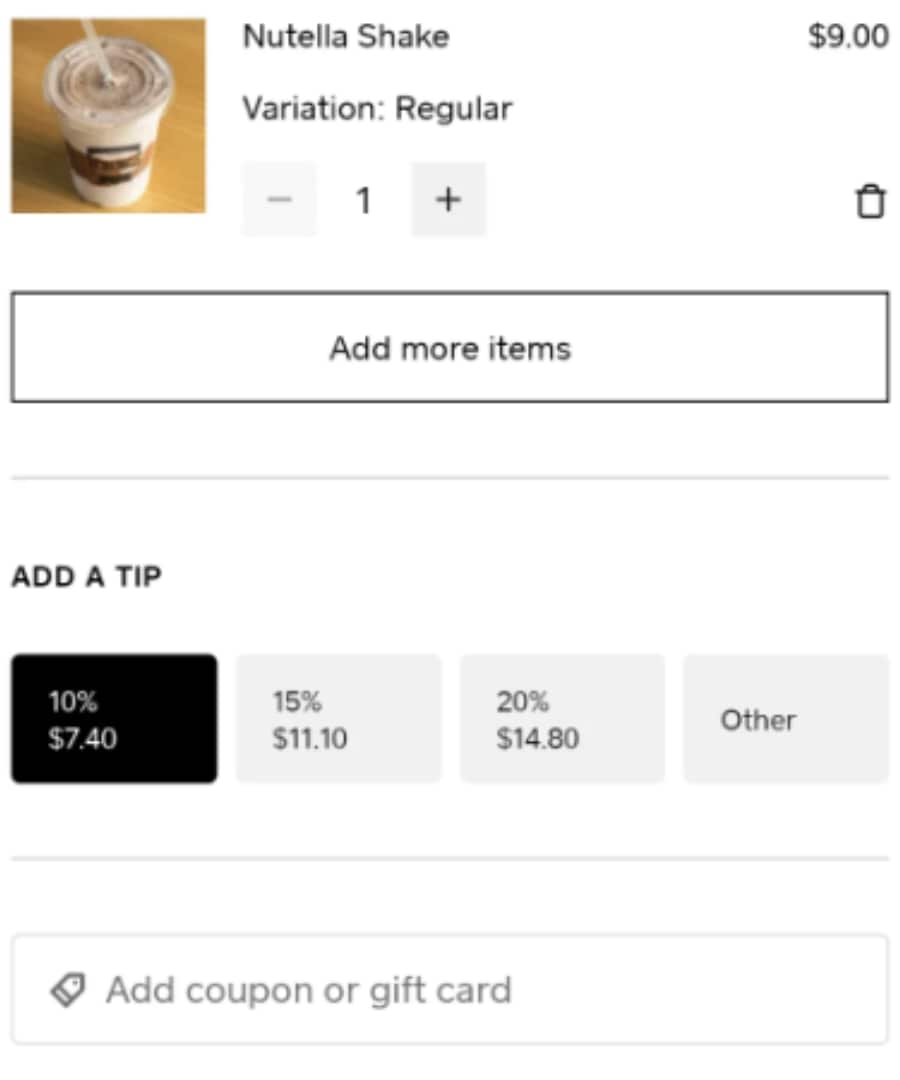Click the Add coupon or gift card field

coord(450,988)
